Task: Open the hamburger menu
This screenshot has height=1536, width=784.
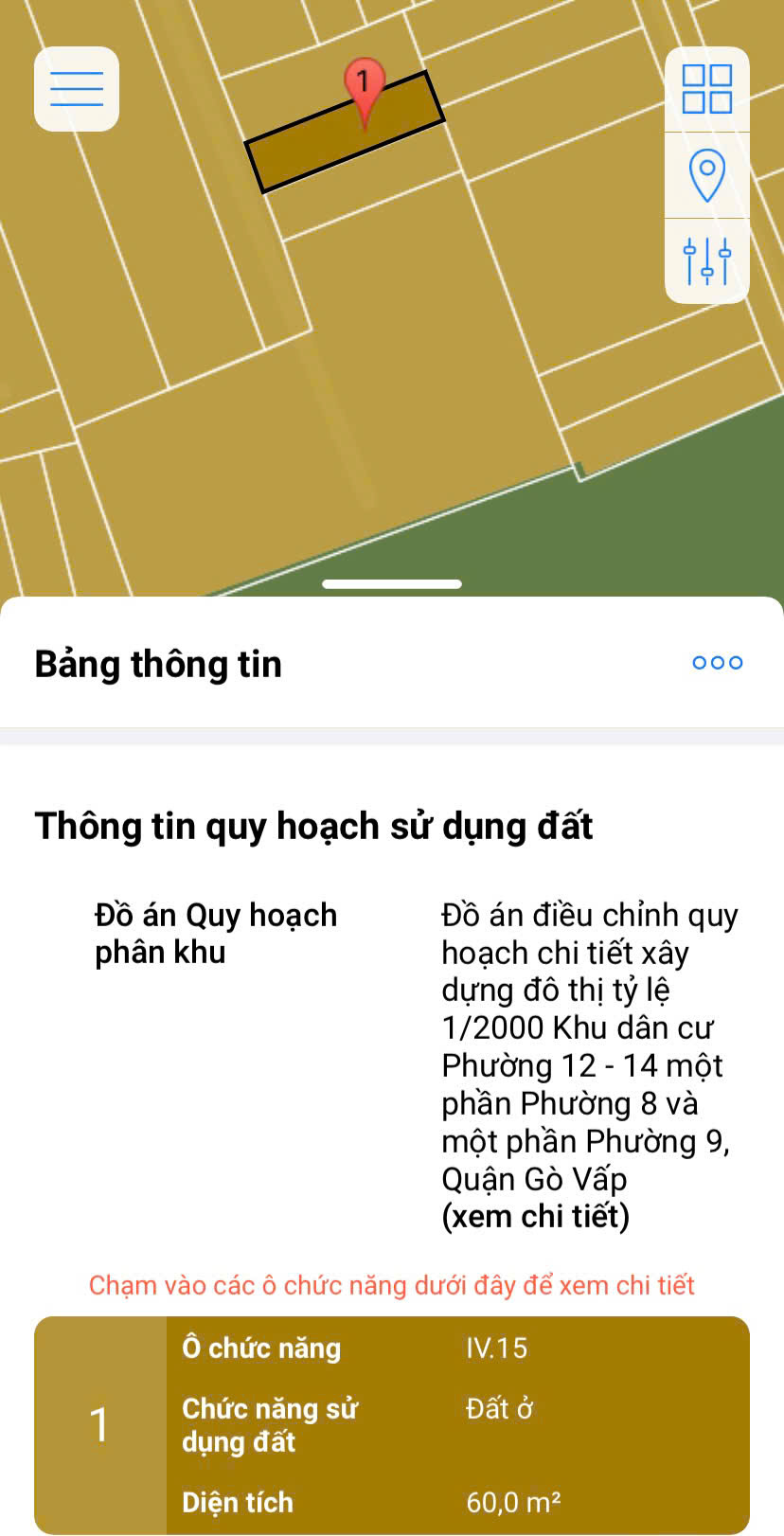Action: [x=77, y=89]
